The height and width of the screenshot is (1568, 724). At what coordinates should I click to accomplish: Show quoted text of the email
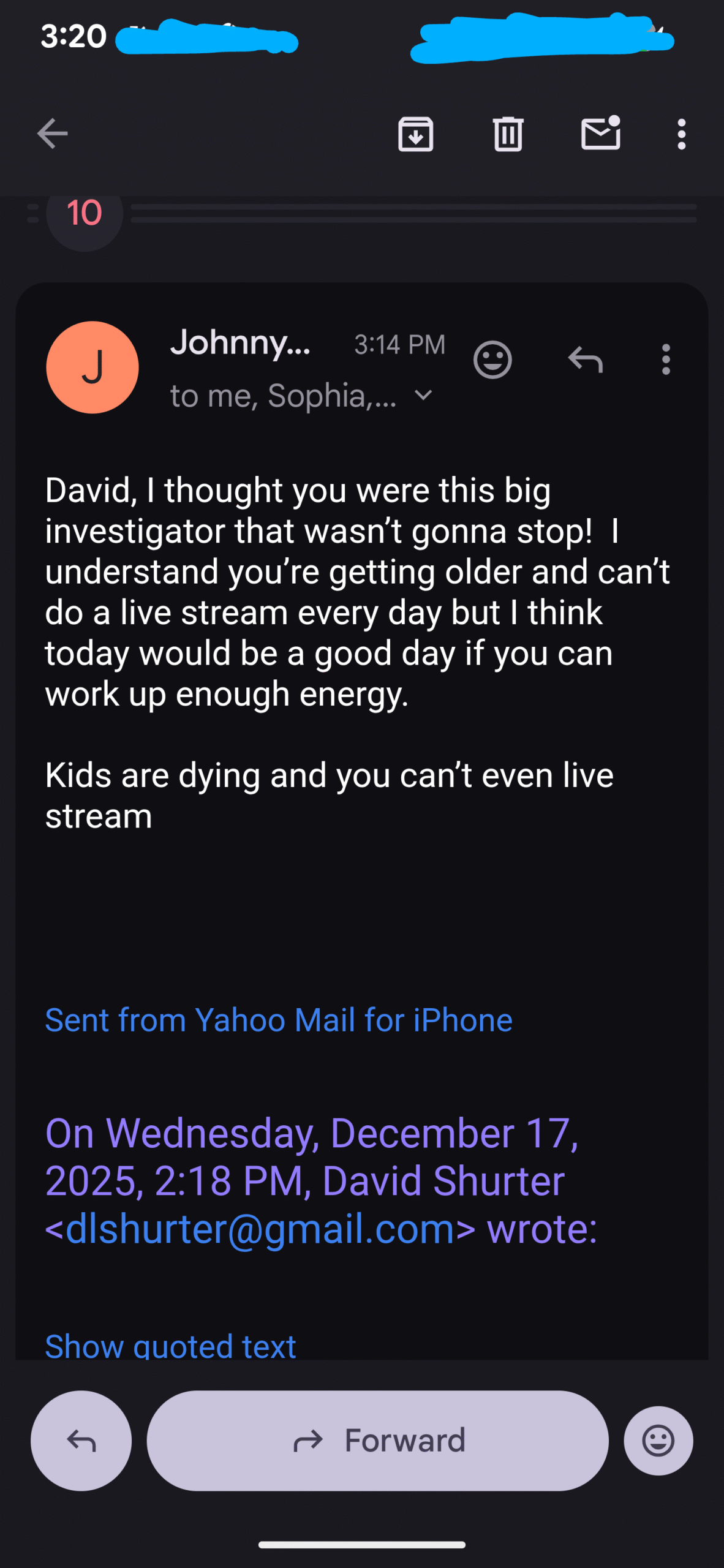click(x=170, y=1346)
